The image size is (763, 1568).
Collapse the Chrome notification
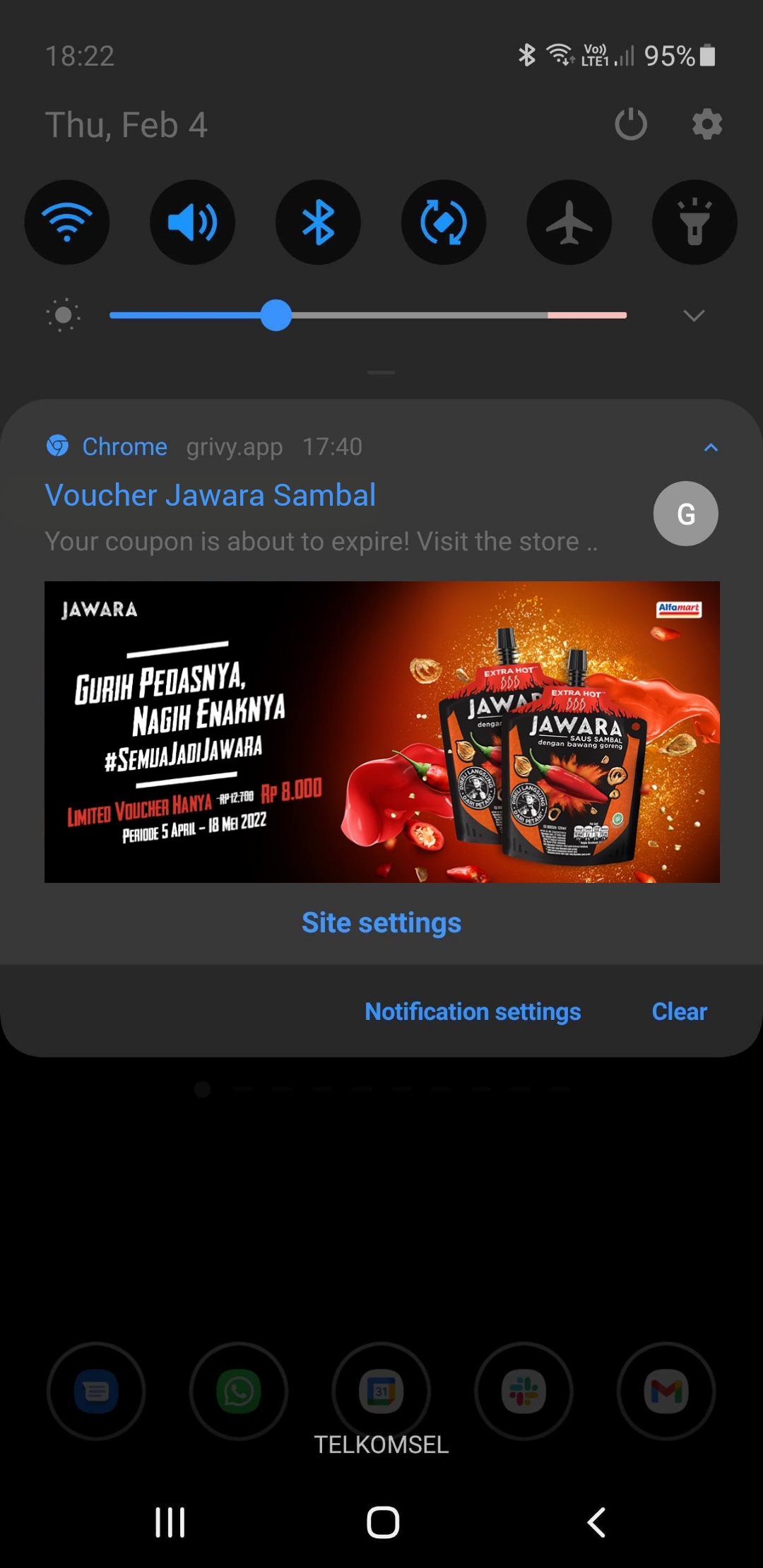711,447
